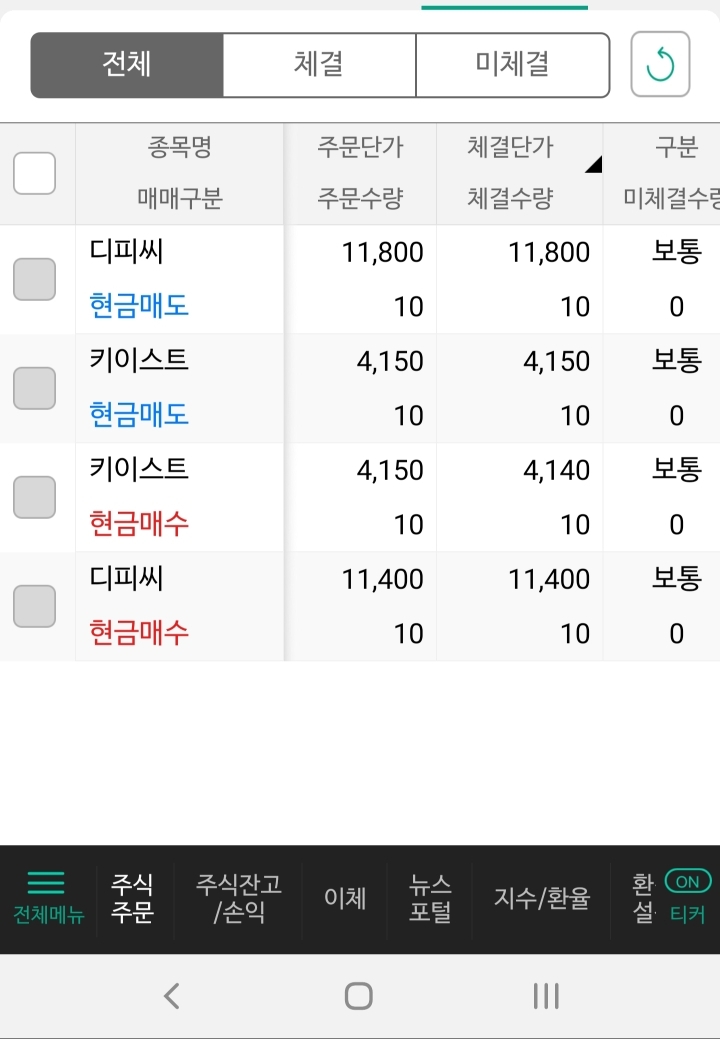The width and height of the screenshot is (720, 1039).
Task: Check the 디피씨 현금매수 row checkbox
Action: pos(34,606)
